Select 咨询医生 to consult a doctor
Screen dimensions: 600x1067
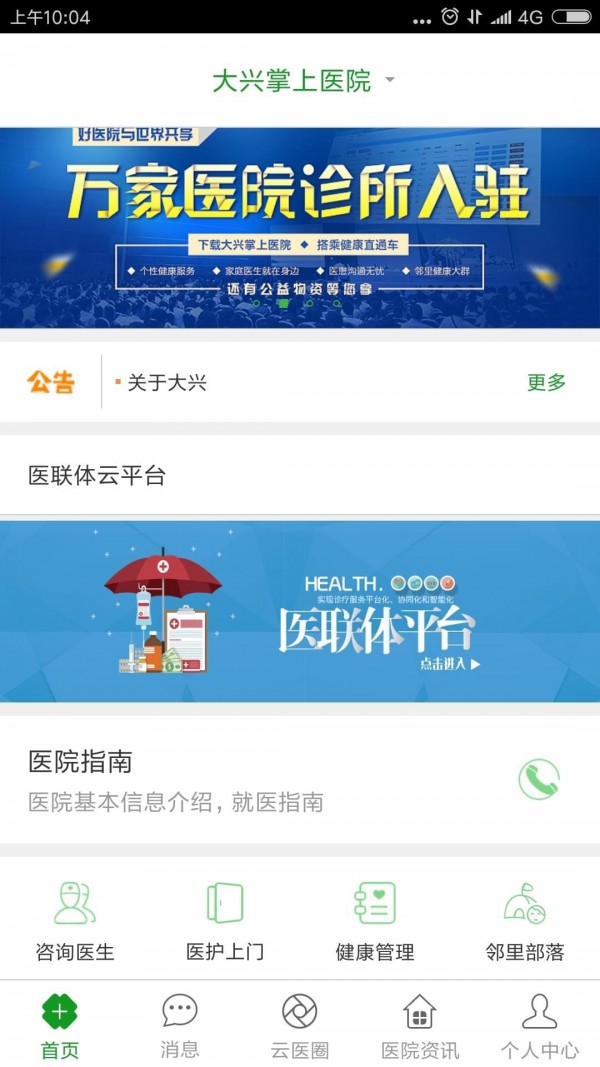point(75,921)
